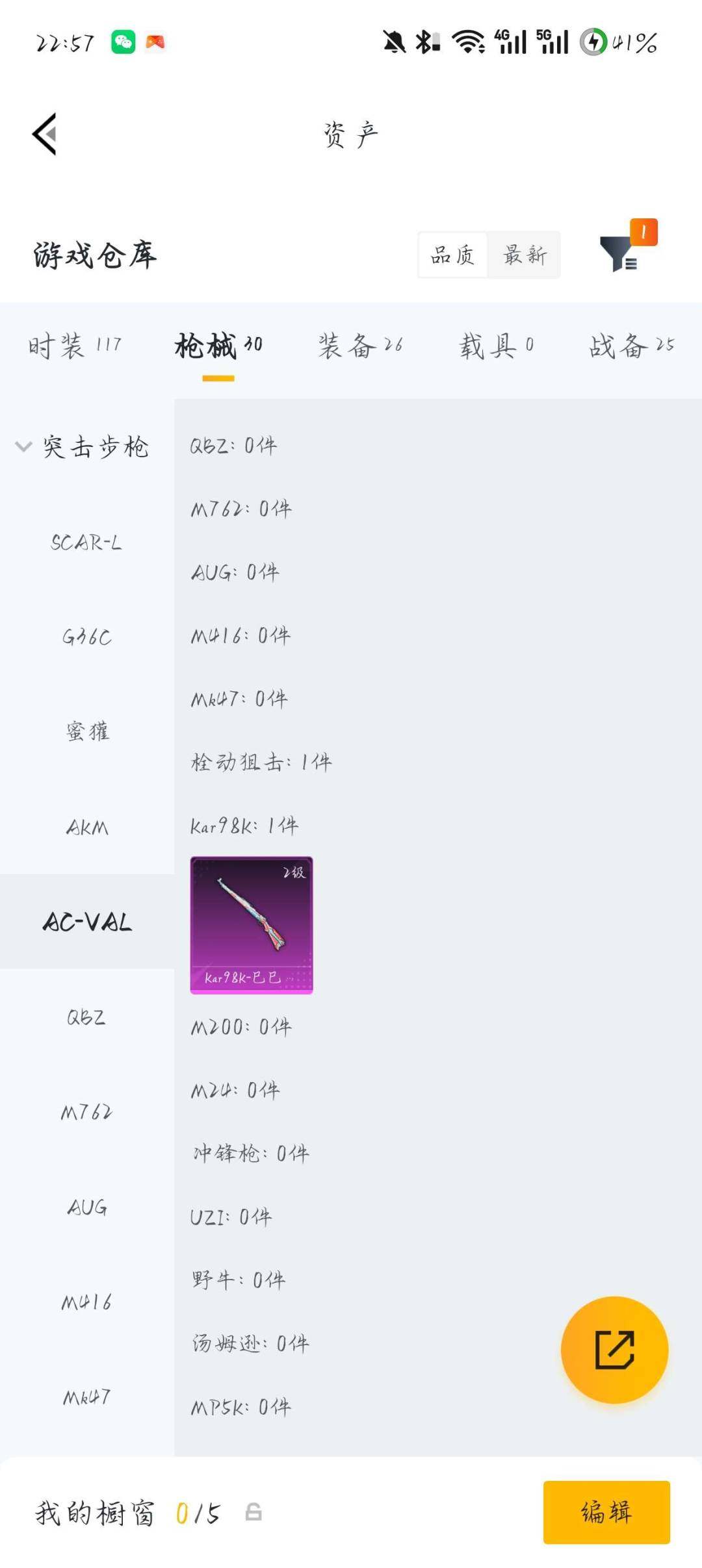Switch sorting to 品质
This screenshot has width=702, height=1568.
tap(452, 255)
